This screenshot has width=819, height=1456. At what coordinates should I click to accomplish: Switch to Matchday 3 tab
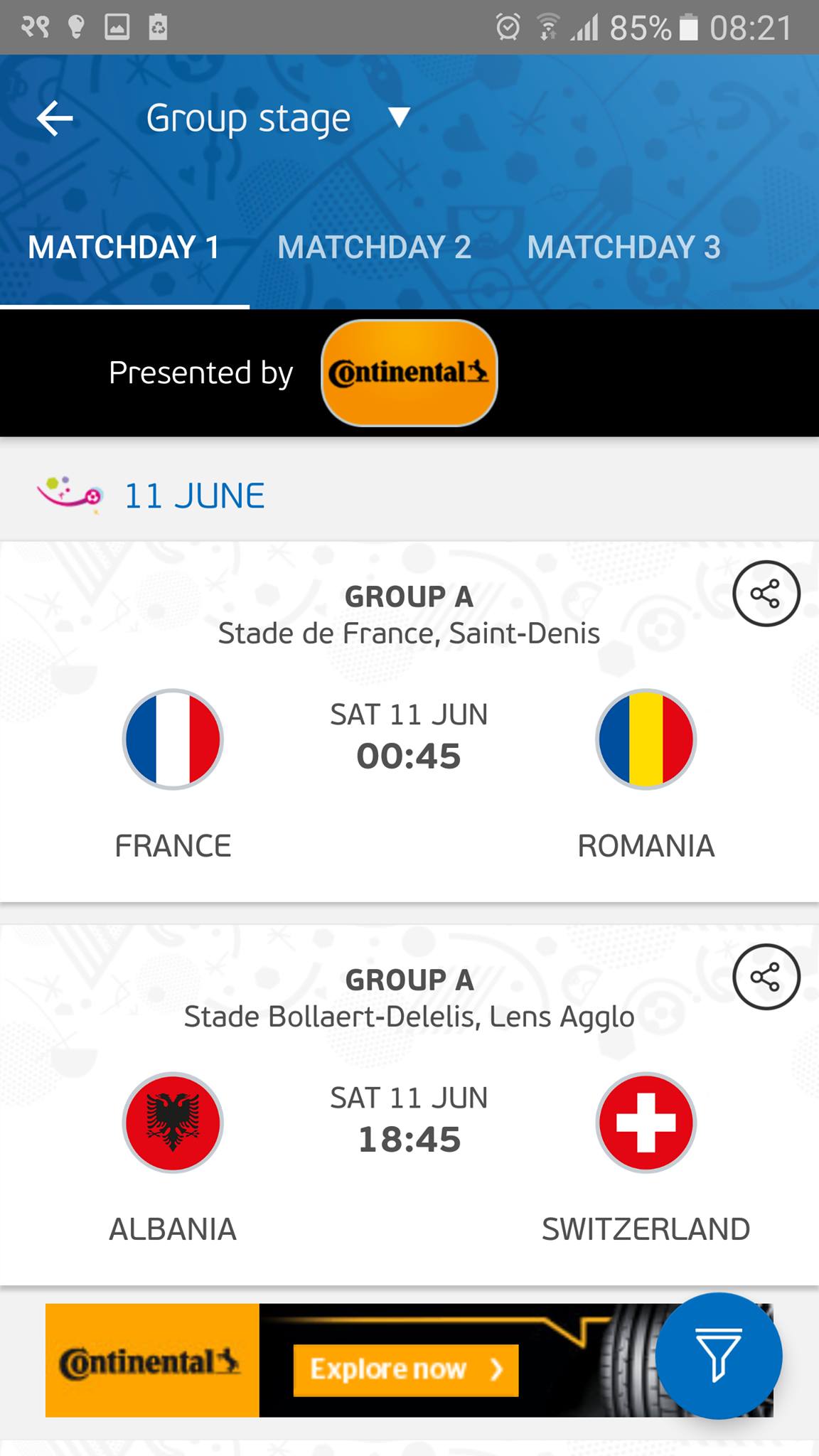coord(625,247)
